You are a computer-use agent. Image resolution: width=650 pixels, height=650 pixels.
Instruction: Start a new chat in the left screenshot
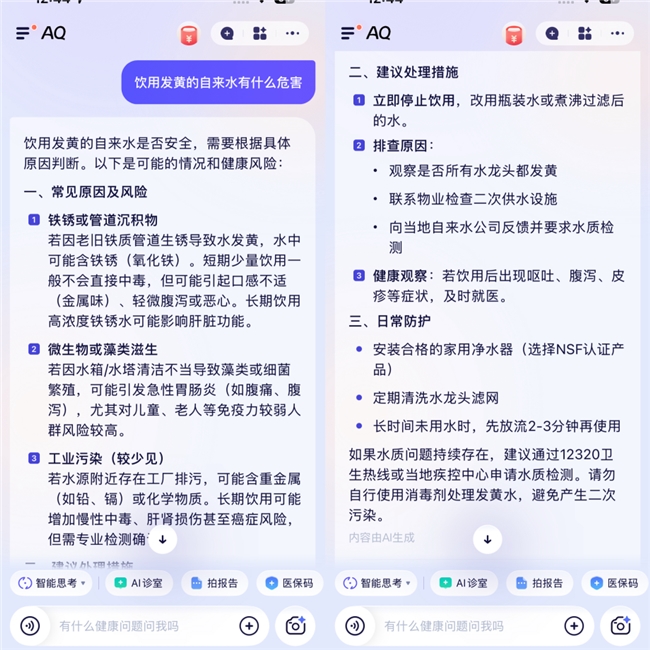pos(227,33)
